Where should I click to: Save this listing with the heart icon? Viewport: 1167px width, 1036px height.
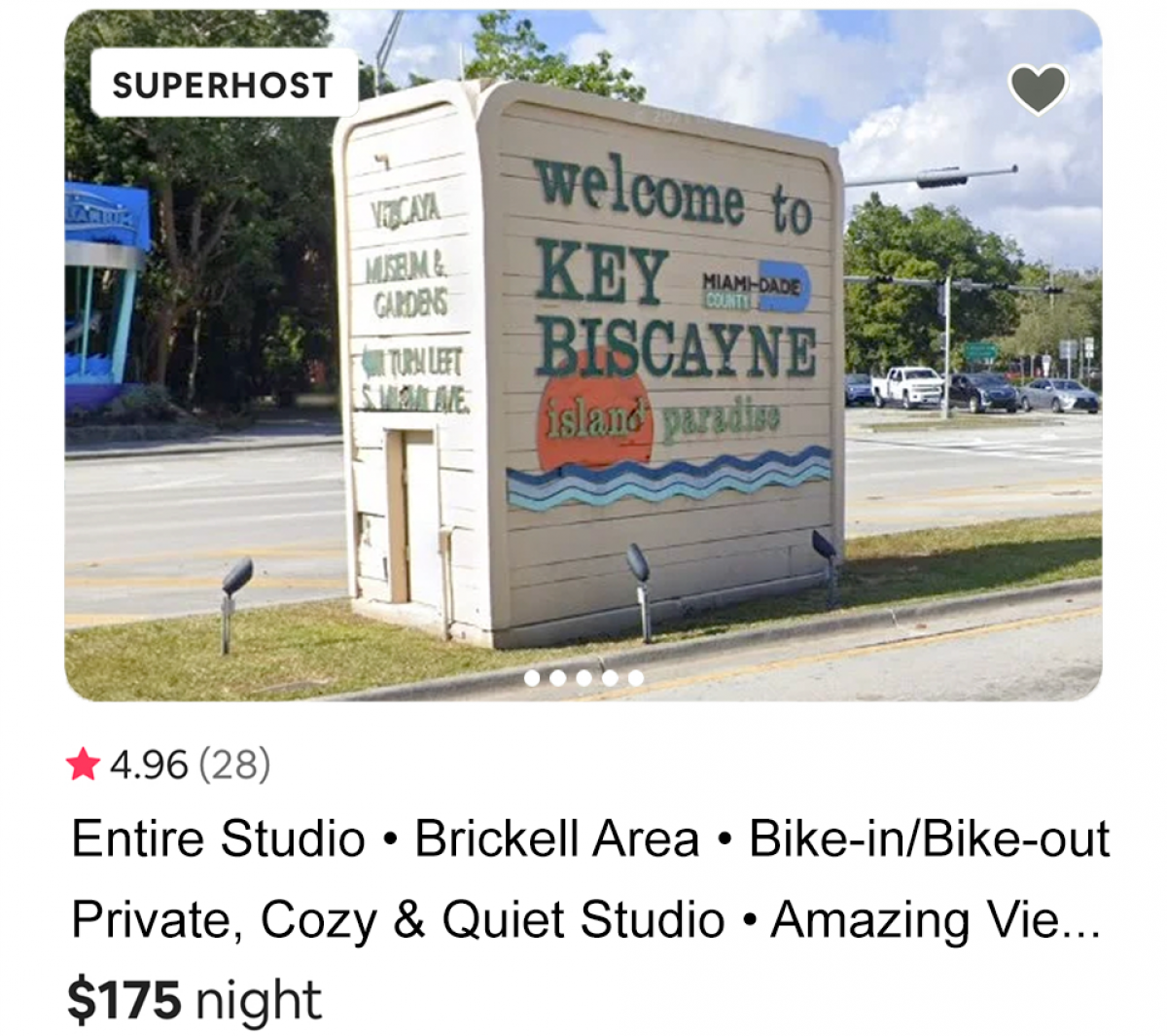coord(1038,89)
